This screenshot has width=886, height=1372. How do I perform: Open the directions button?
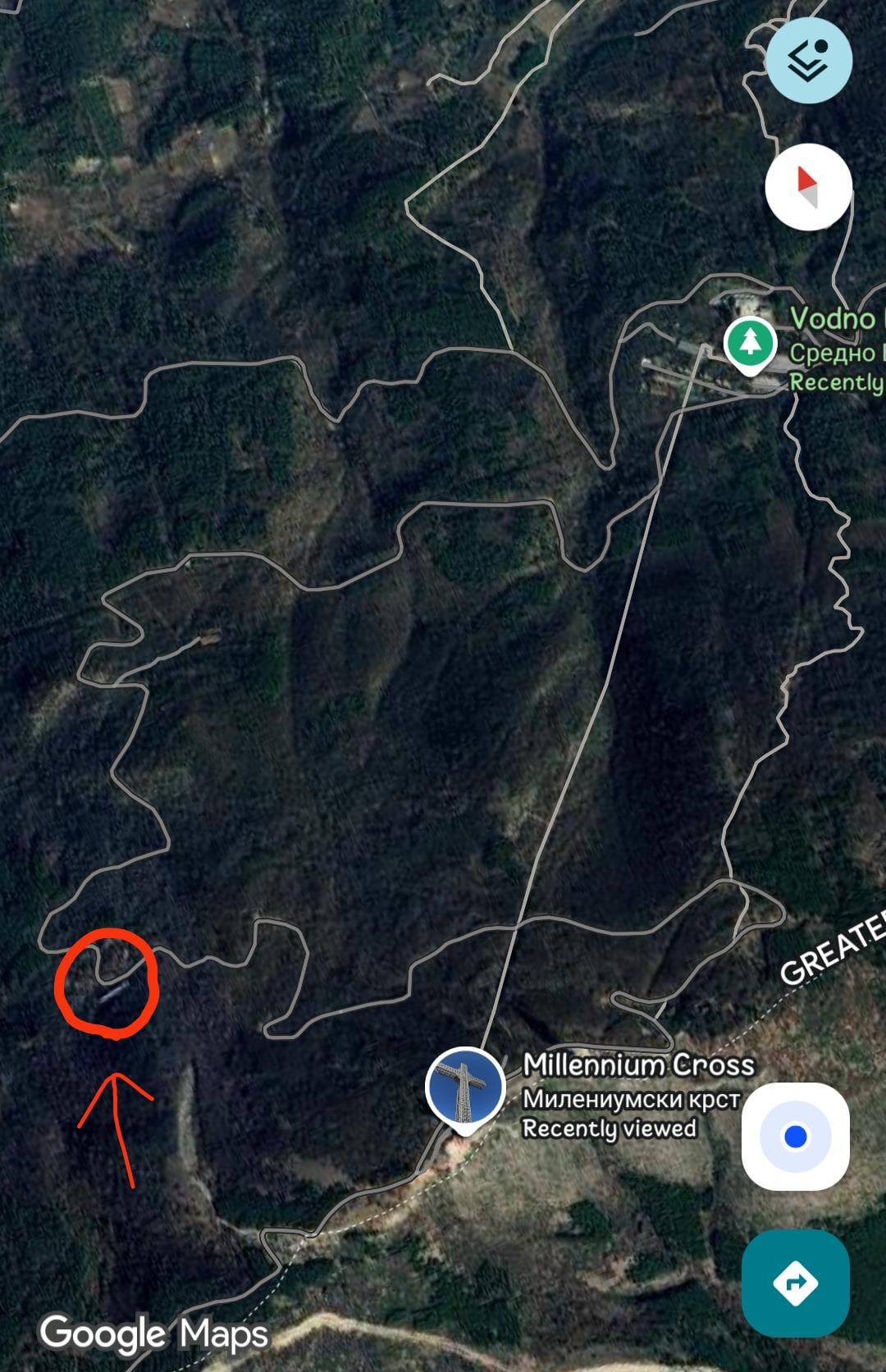(x=795, y=1282)
